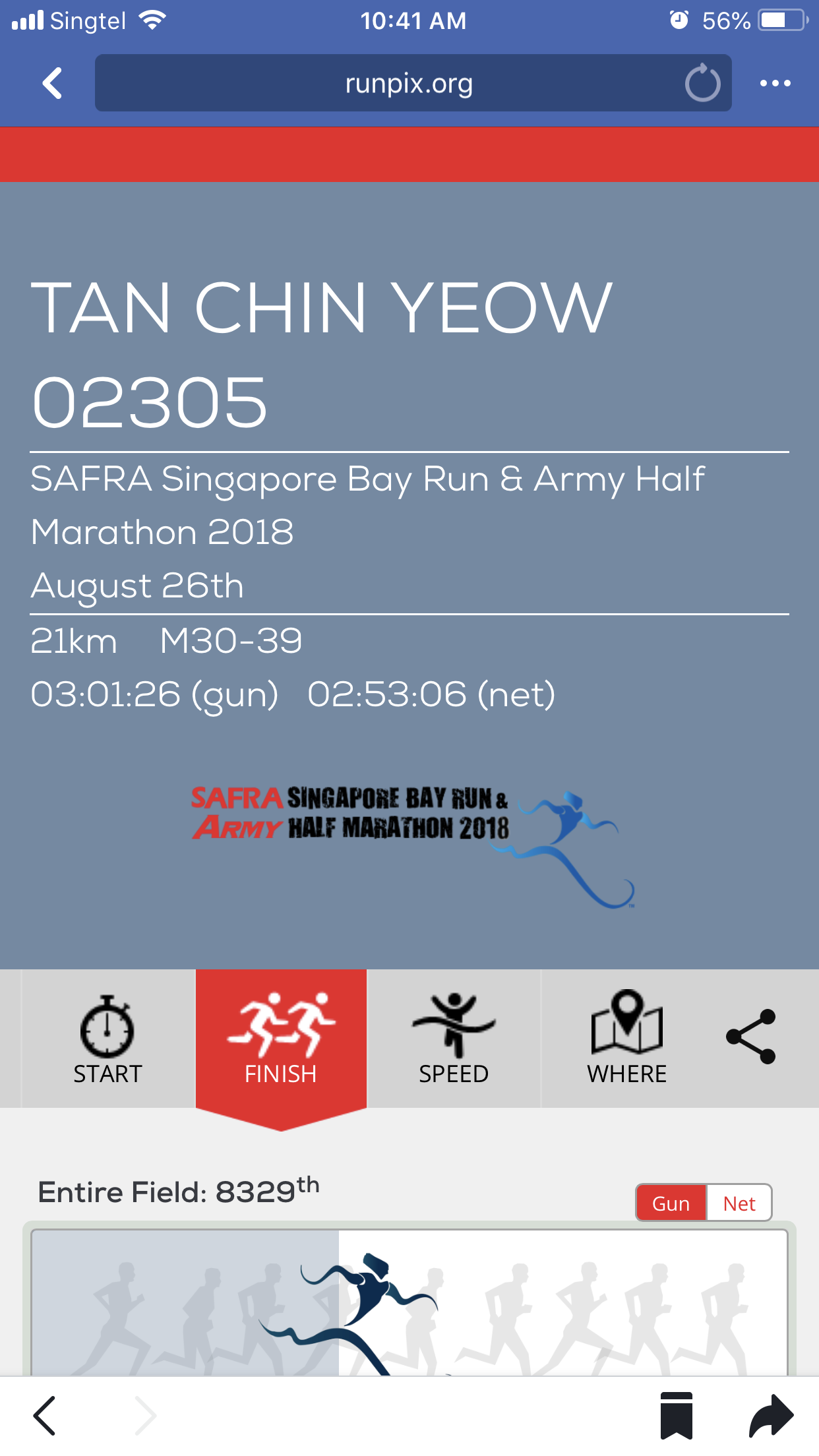Image resolution: width=819 pixels, height=1456 pixels.
Task: Forward this page with the arrow icon
Action: 771,1416
